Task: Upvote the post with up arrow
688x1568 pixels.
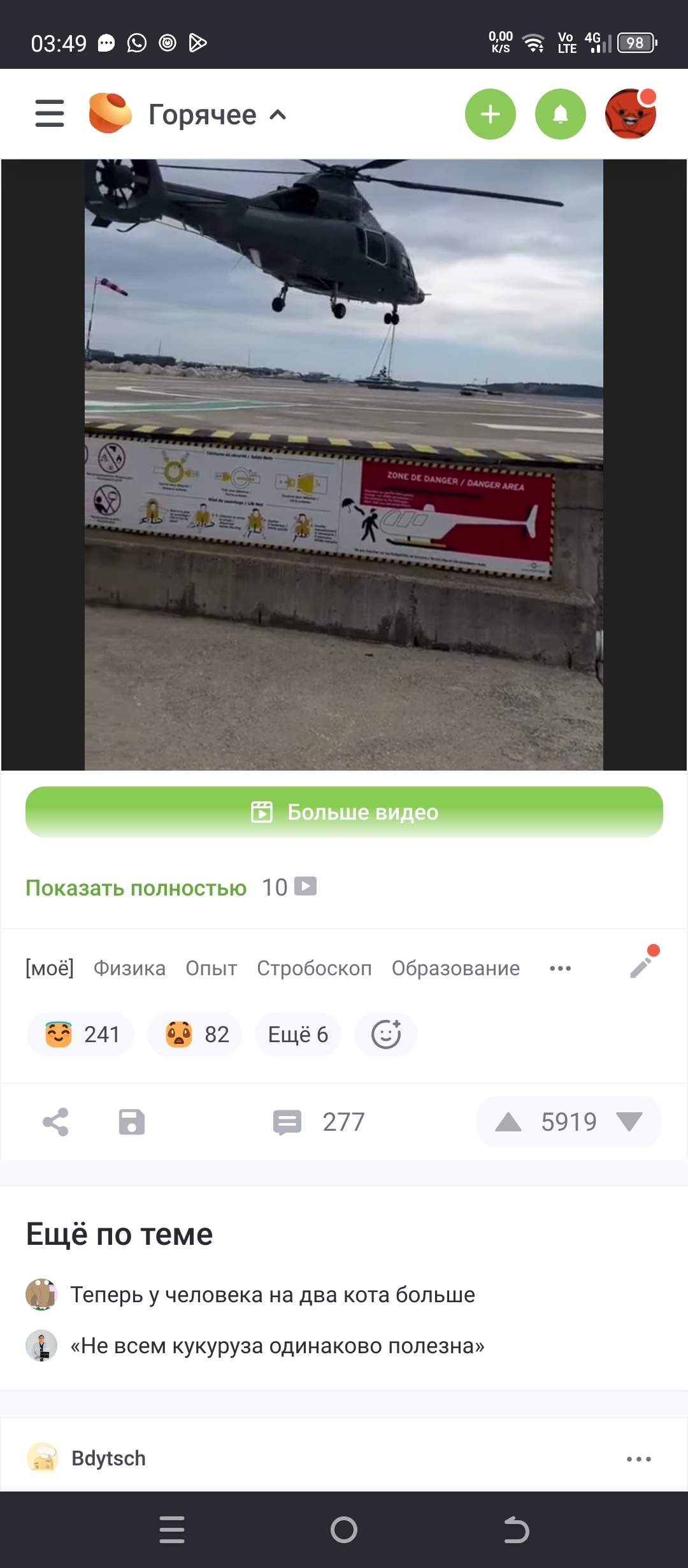Action: (508, 1122)
